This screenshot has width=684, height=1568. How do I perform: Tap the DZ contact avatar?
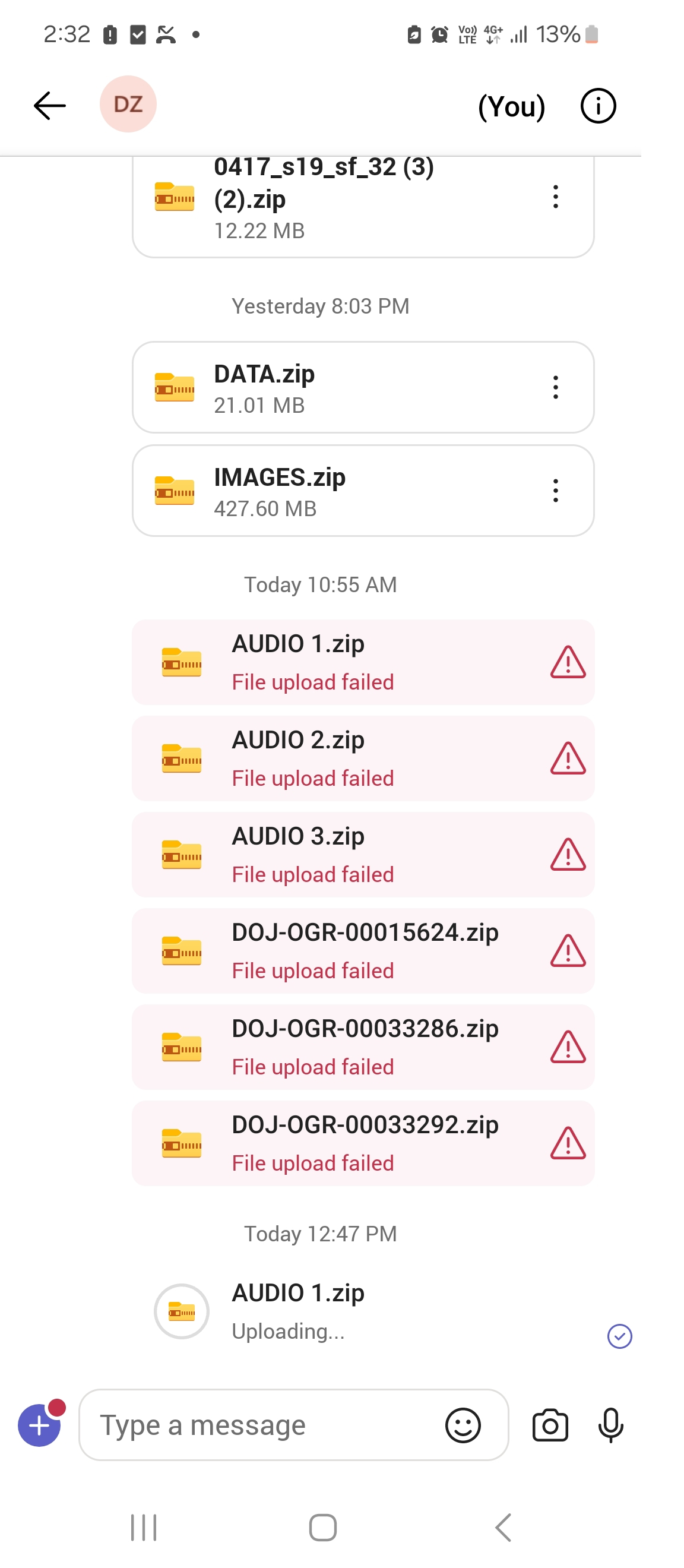click(x=128, y=103)
